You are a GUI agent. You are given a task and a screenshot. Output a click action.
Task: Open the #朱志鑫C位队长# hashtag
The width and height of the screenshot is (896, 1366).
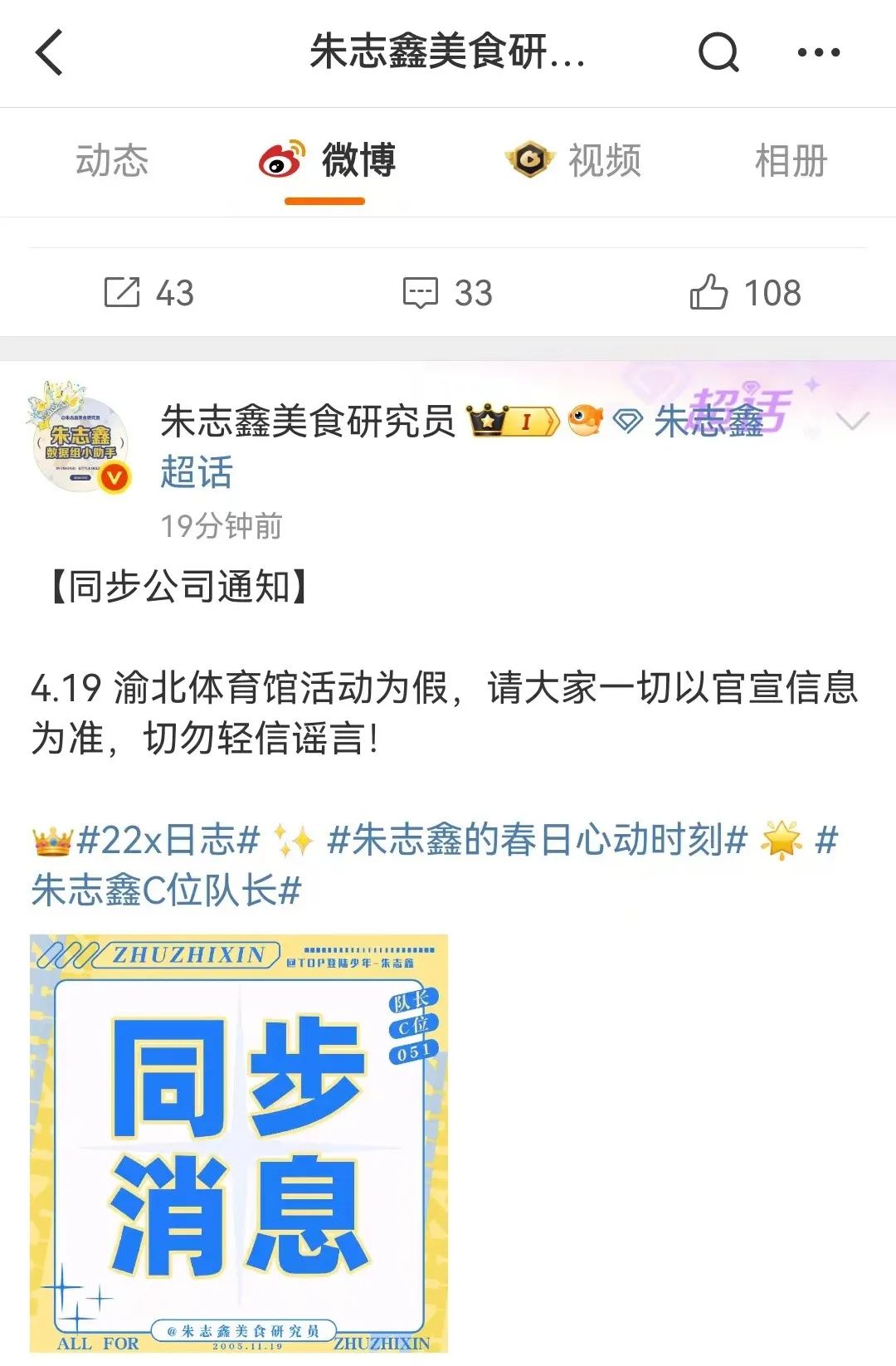(x=166, y=891)
